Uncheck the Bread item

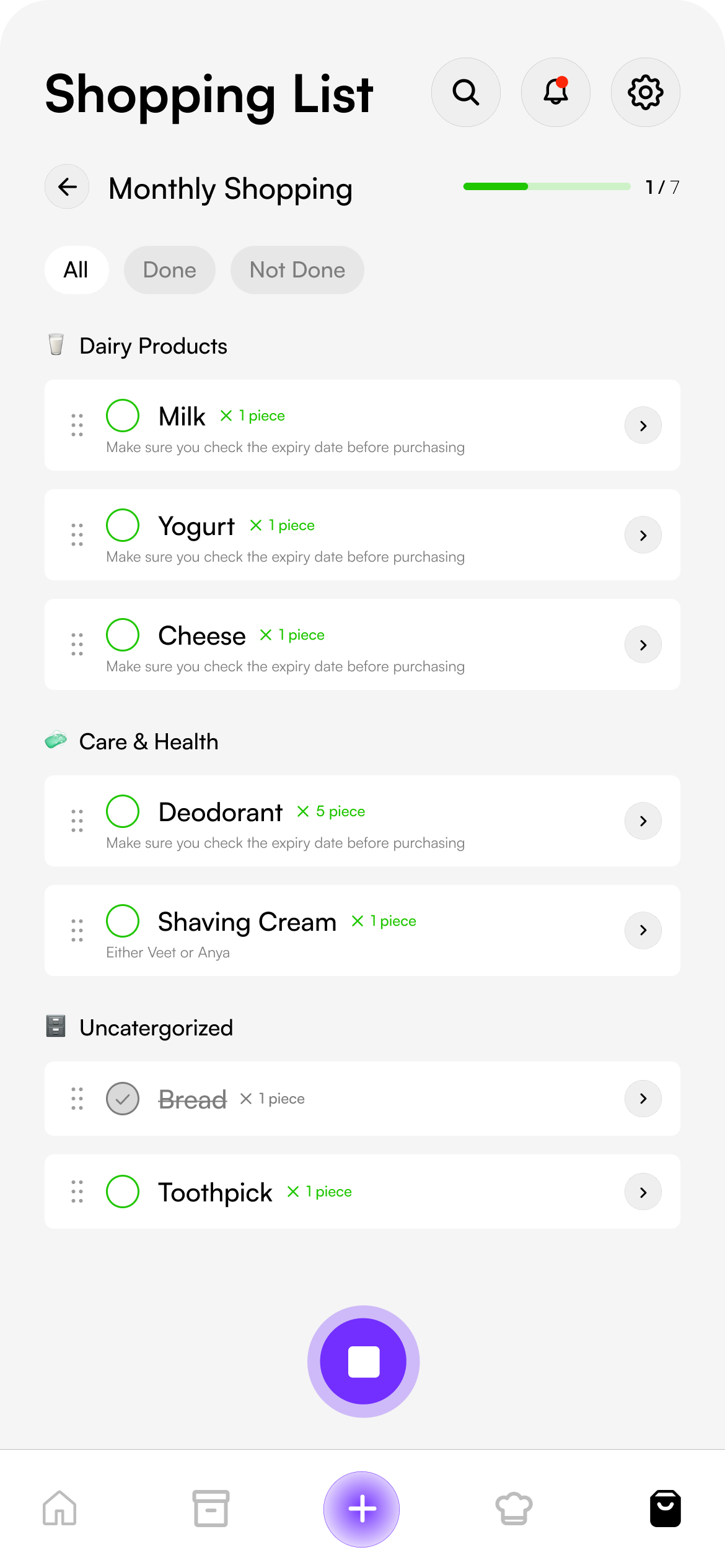point(123,1099)
